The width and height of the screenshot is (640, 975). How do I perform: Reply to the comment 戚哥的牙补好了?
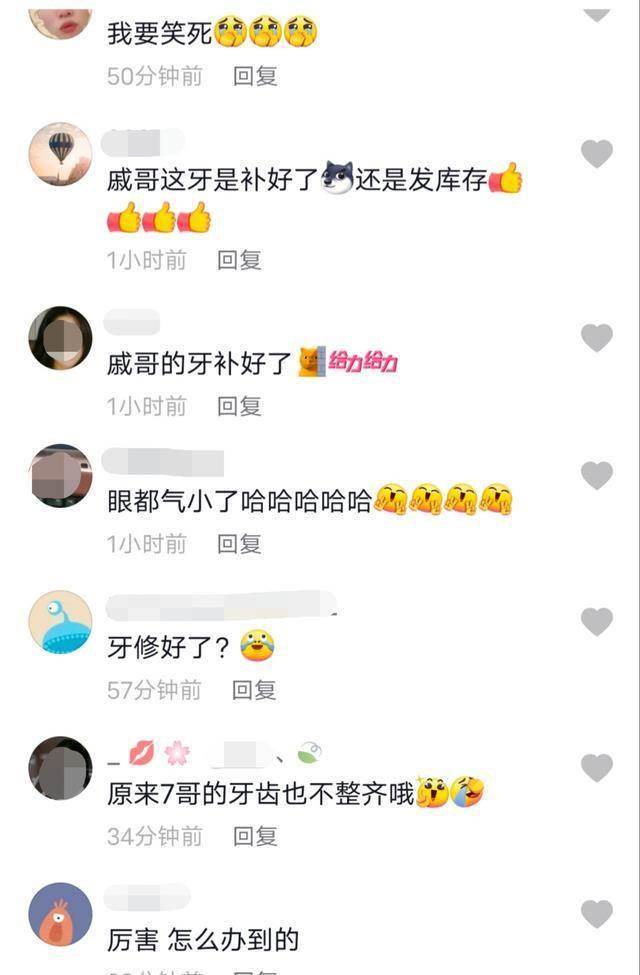[240, 406]
